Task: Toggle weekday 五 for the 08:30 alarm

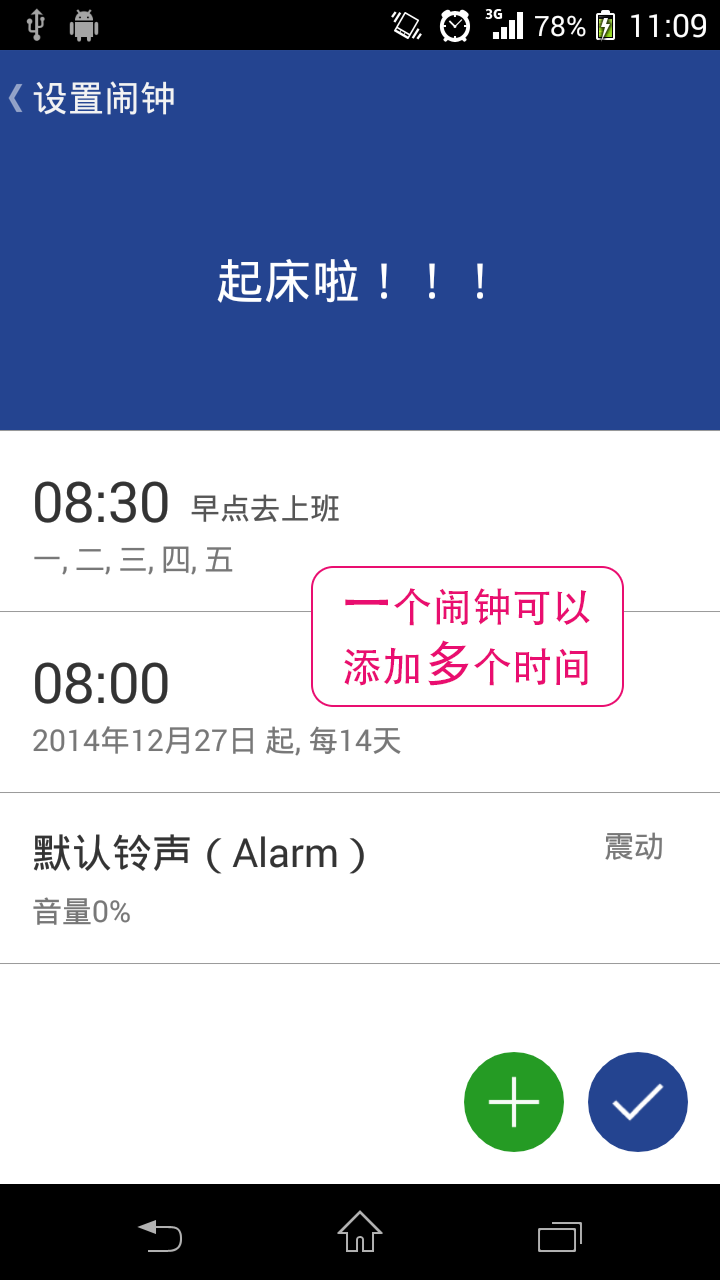Action: pyautogui.click(x=222, y=561)
